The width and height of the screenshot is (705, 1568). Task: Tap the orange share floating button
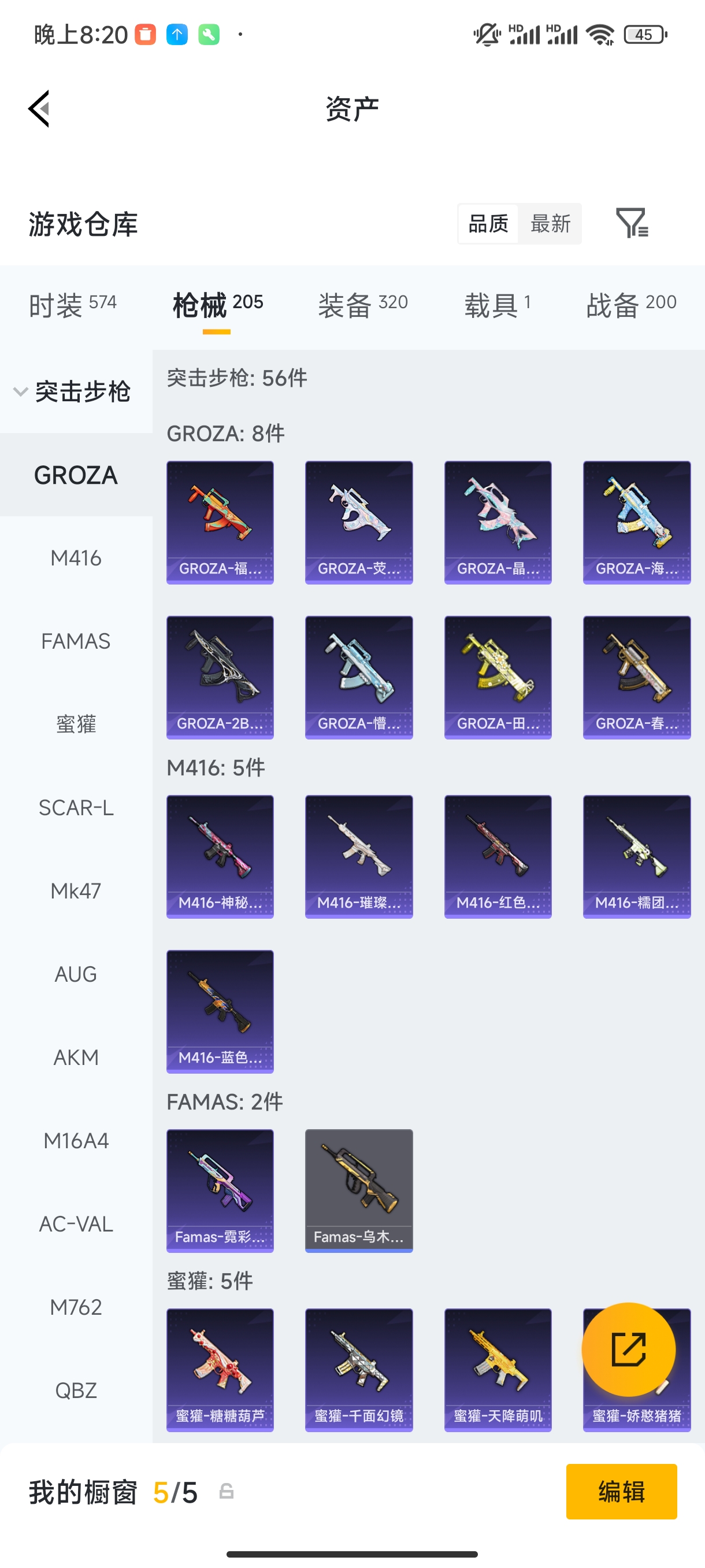point(628,1349)
